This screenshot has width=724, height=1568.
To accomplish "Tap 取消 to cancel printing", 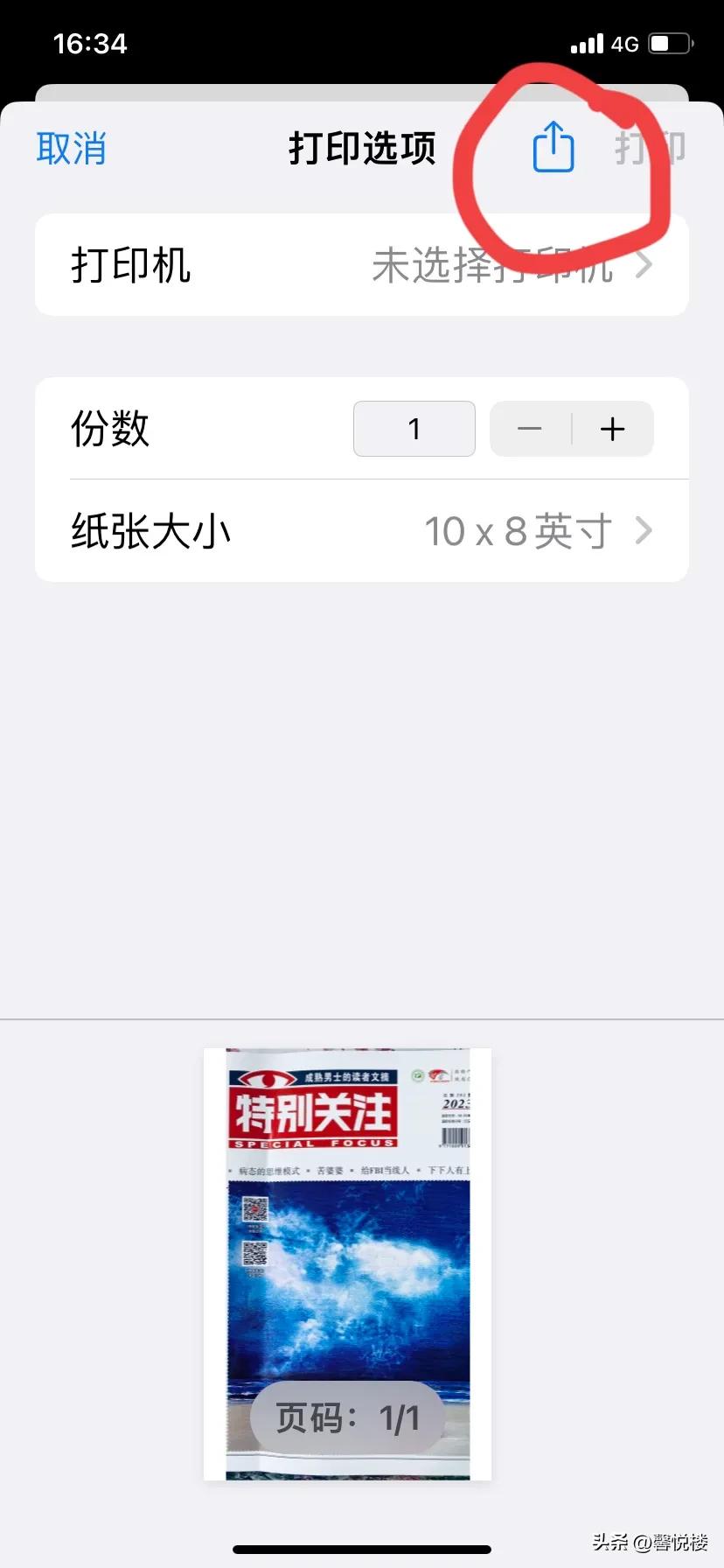I will [71, 149].
